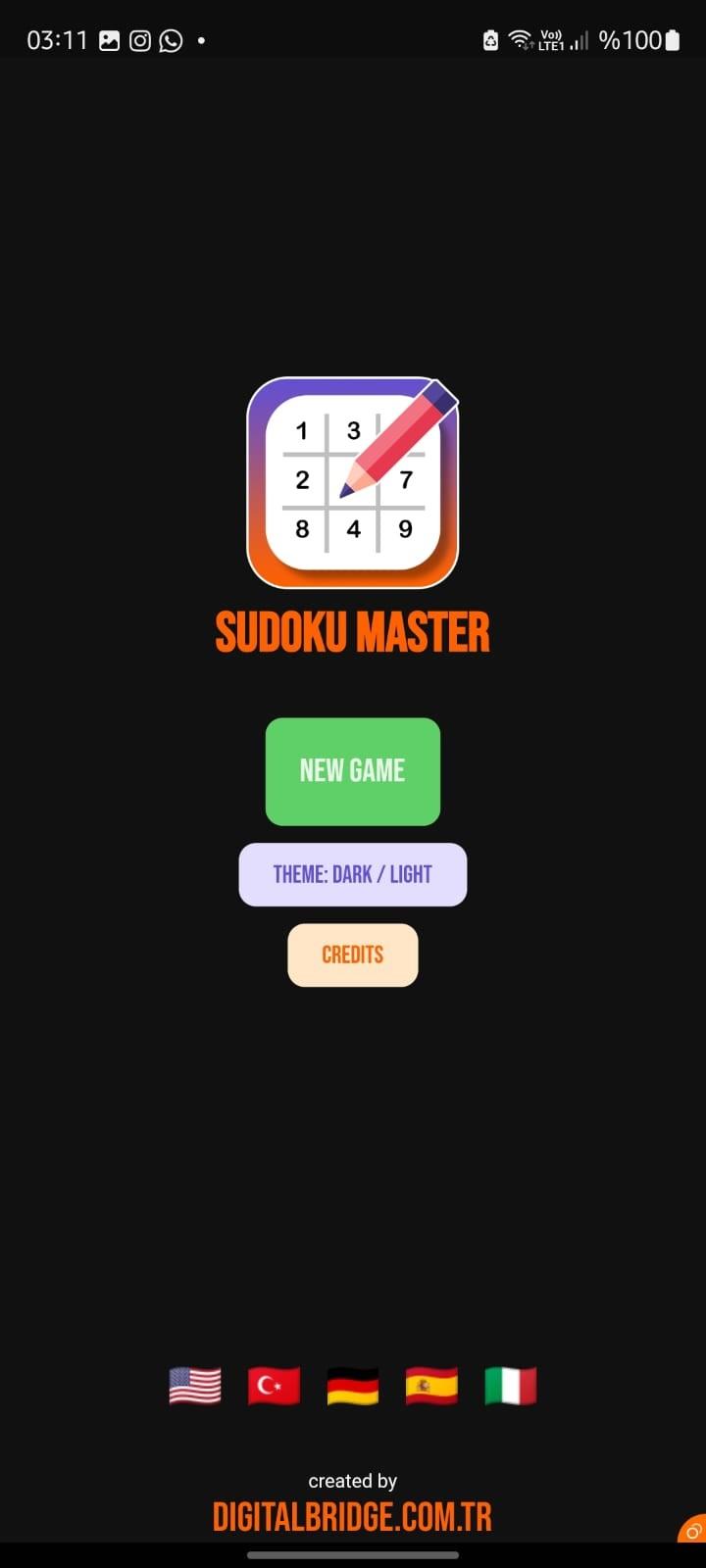The height and width of the screenshot is (1568, 706).
Task: Switch language to Turkish via the flag
Action: pyautogui.click(x=274, y=1386)
